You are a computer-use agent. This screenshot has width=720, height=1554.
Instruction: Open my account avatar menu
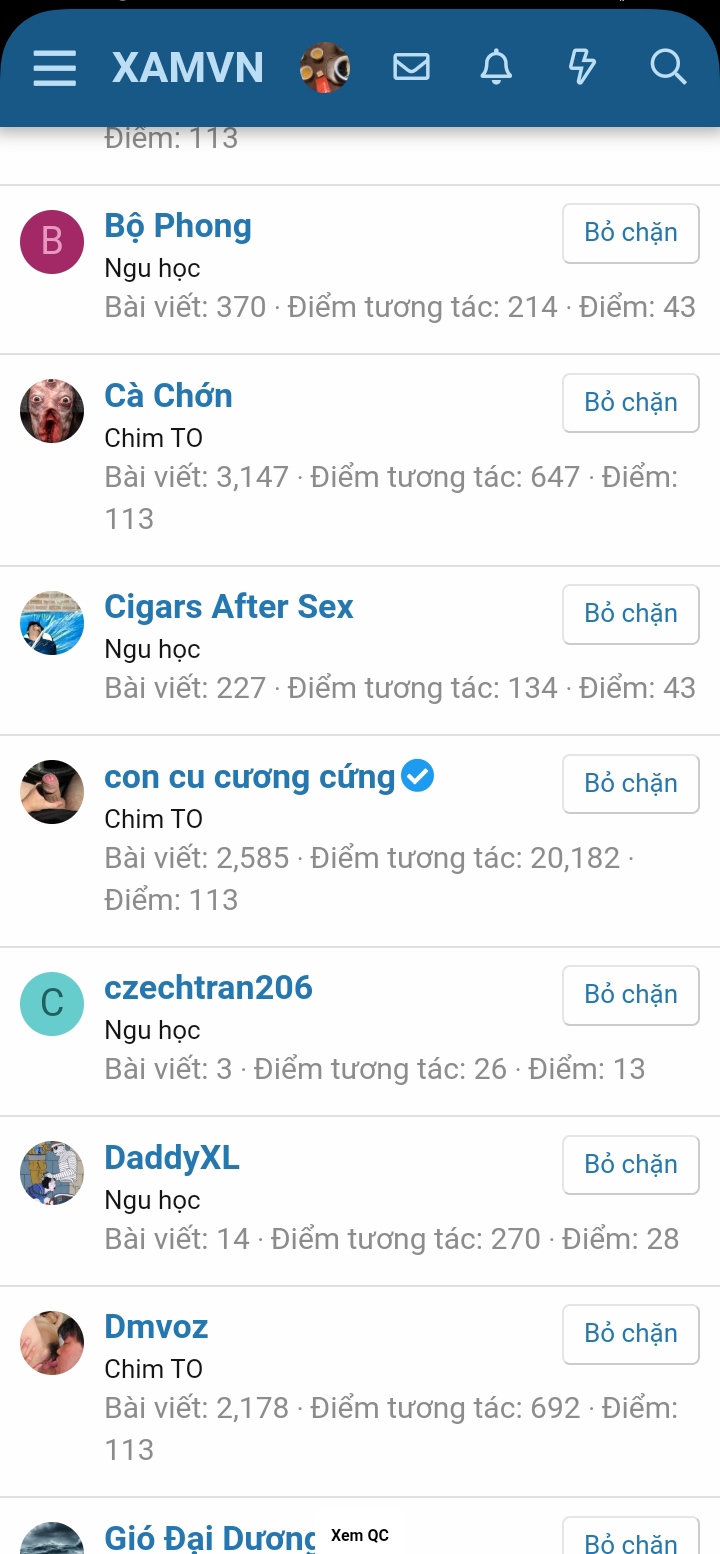(x=325, y=68)
